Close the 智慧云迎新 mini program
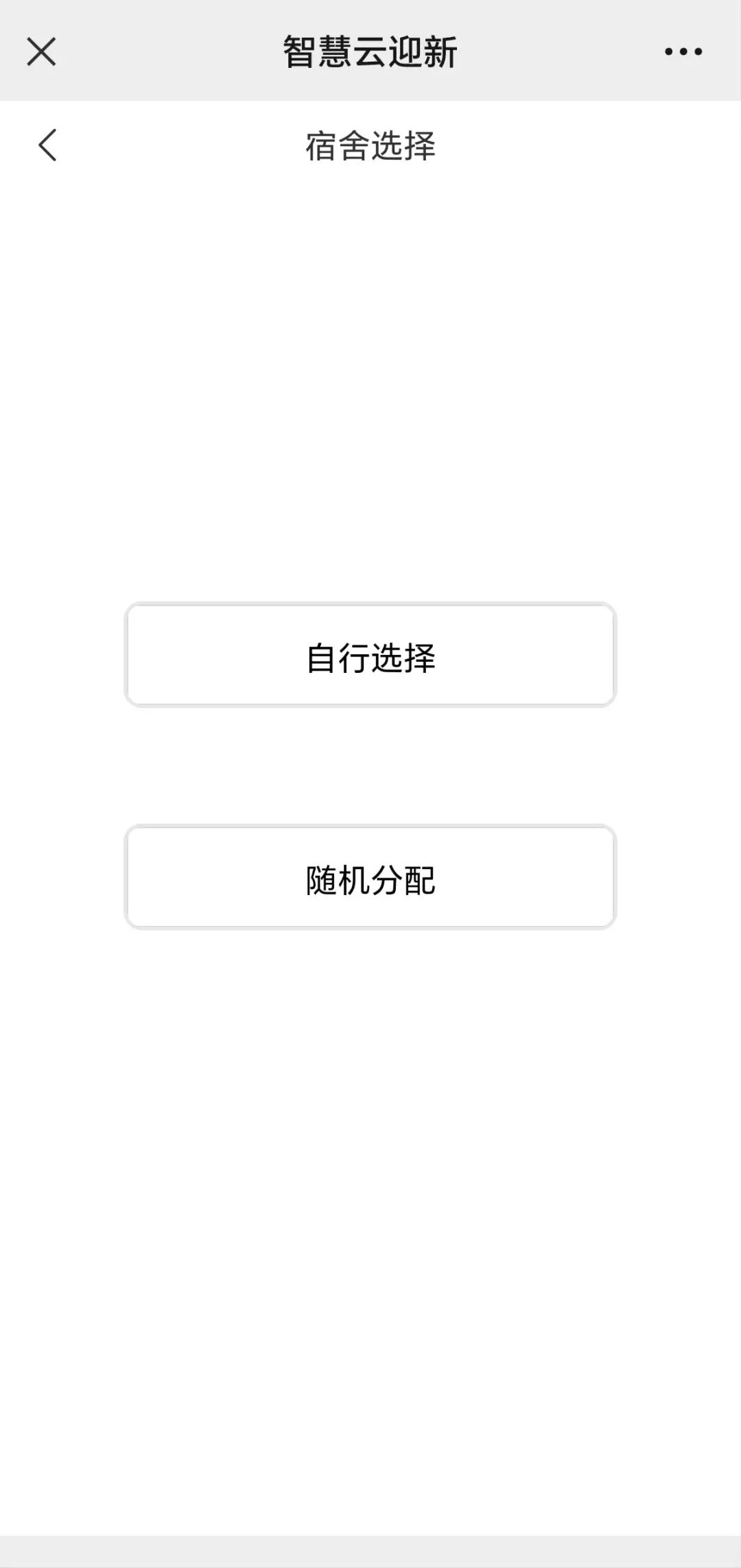The height and width of the screenshot is (1568, 741). (x=41, y=51)
